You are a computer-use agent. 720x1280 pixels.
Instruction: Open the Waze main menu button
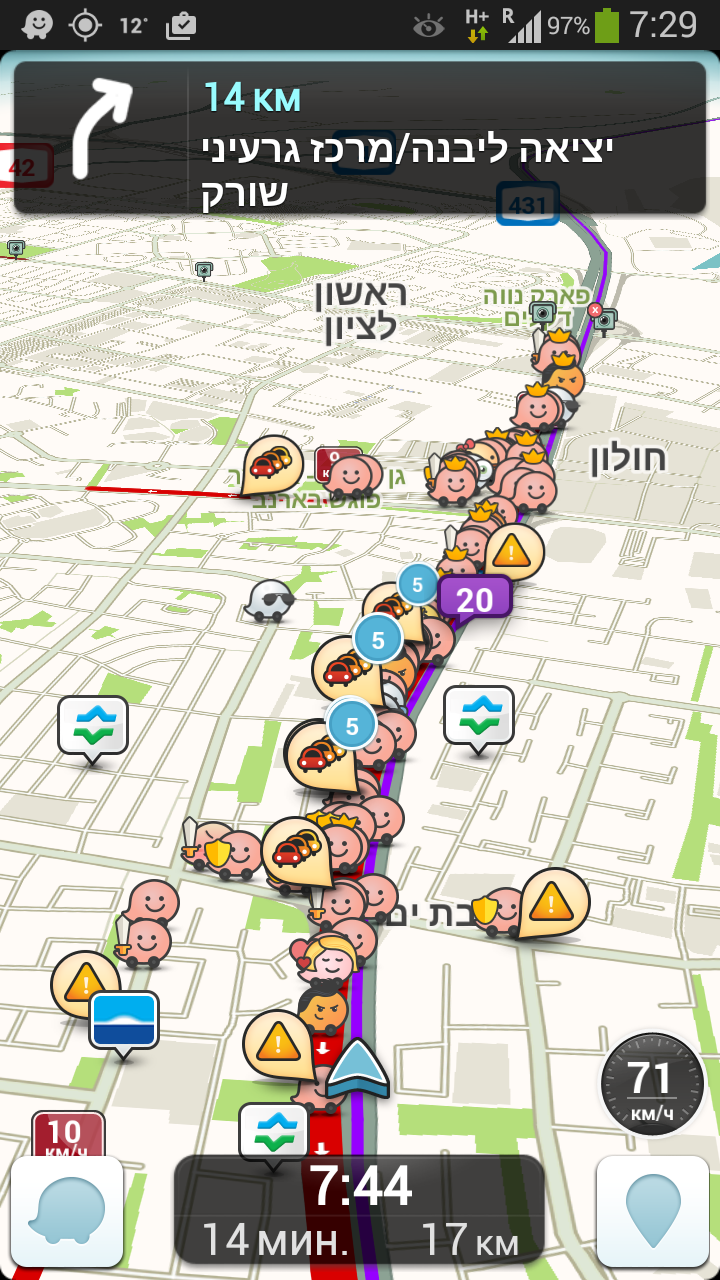tap(67, 1212)
